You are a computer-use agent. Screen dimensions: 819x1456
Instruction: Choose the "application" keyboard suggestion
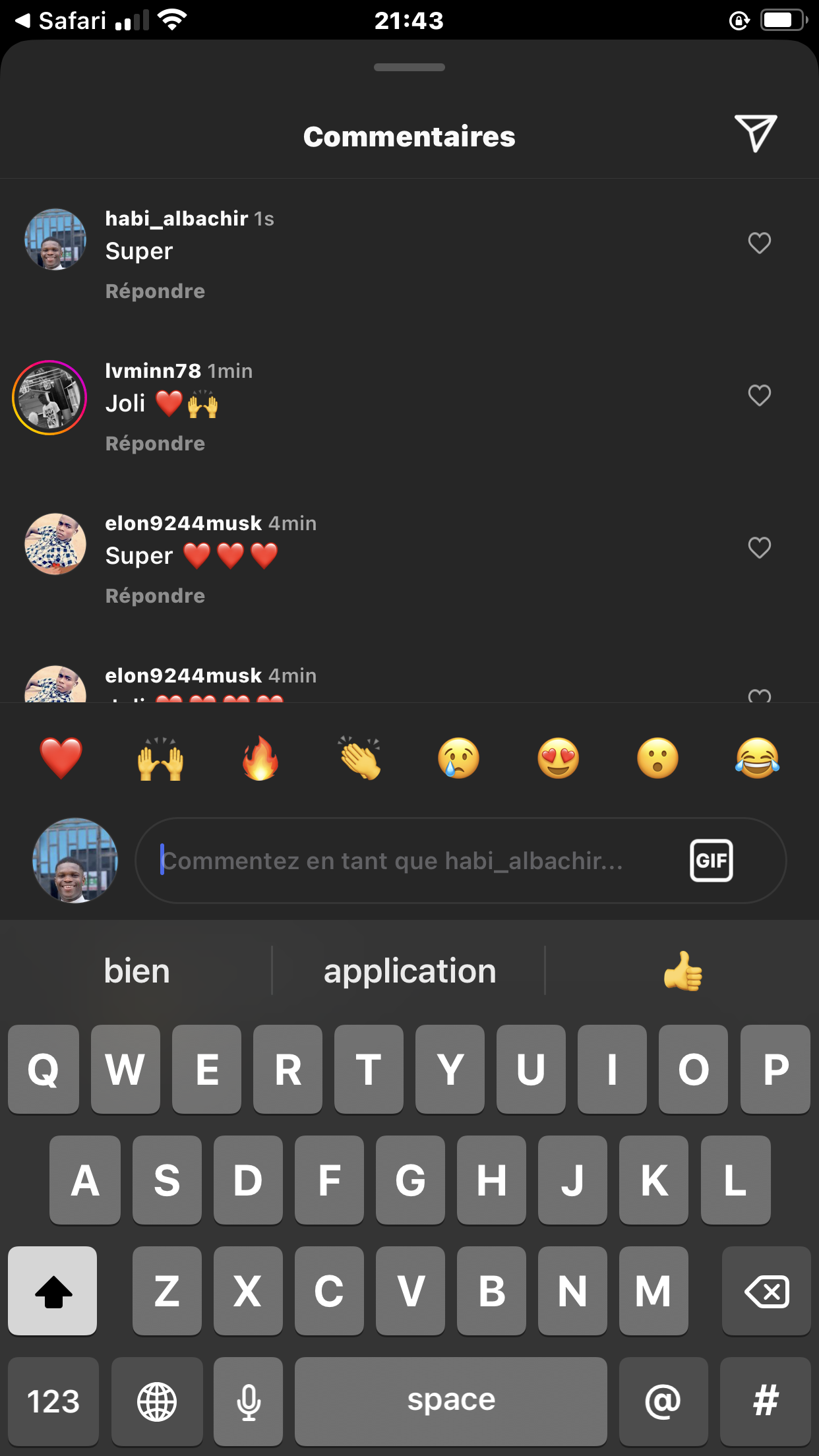(409, 971)
